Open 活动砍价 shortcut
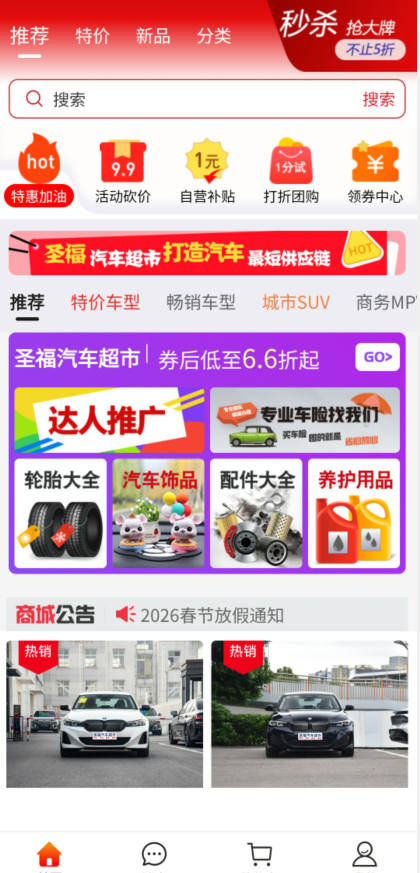This screenshot has width=420, height=873. click(123, 171)
